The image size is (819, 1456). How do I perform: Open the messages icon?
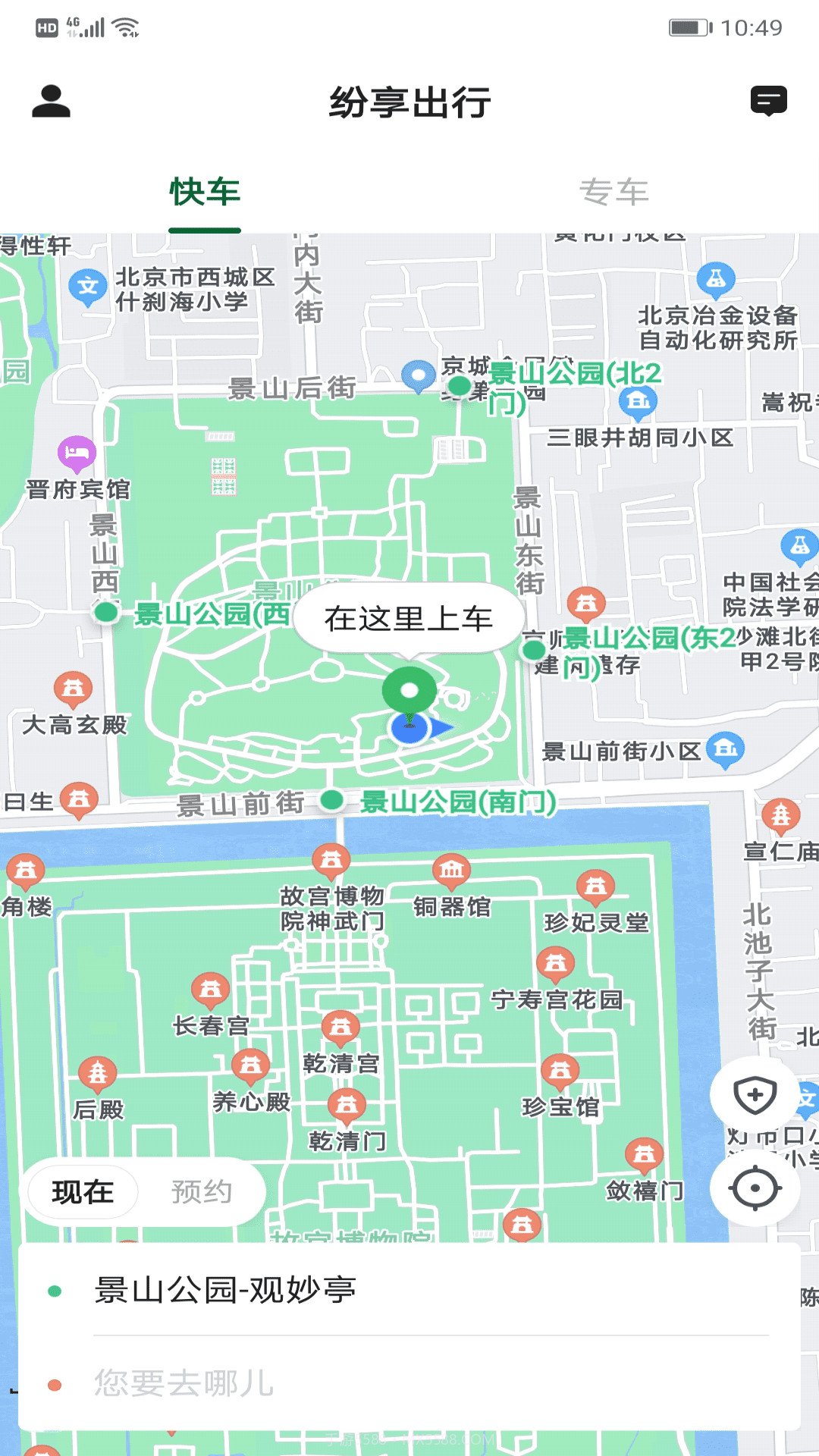click(x=769, y=99)
